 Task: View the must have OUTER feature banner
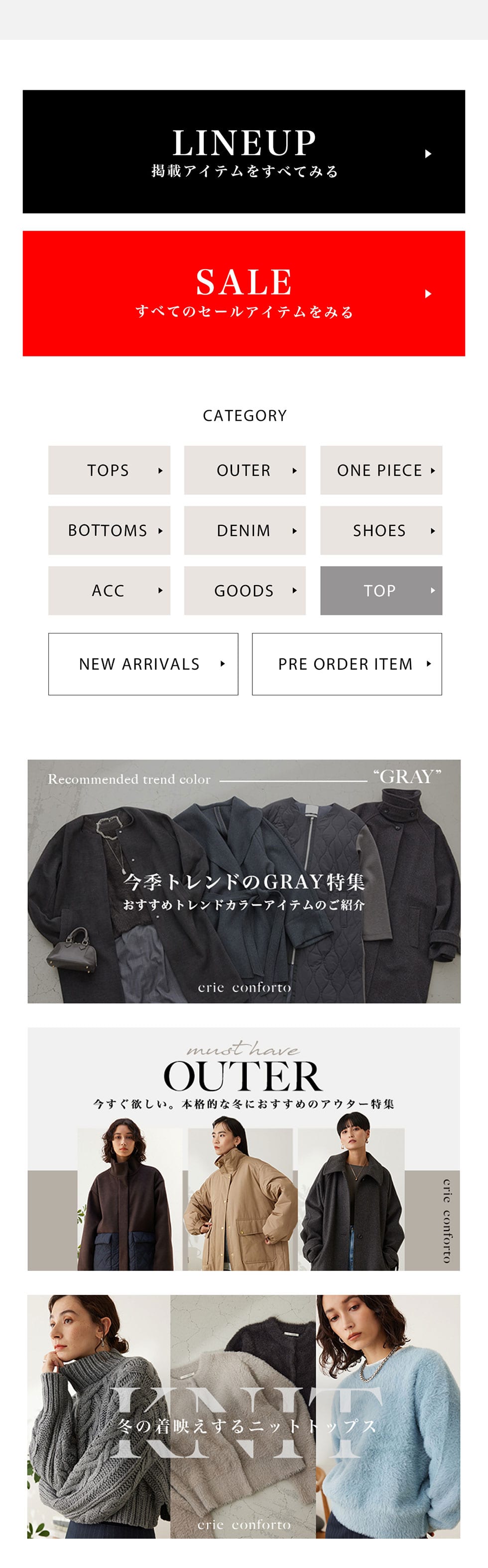[244, 1149]
